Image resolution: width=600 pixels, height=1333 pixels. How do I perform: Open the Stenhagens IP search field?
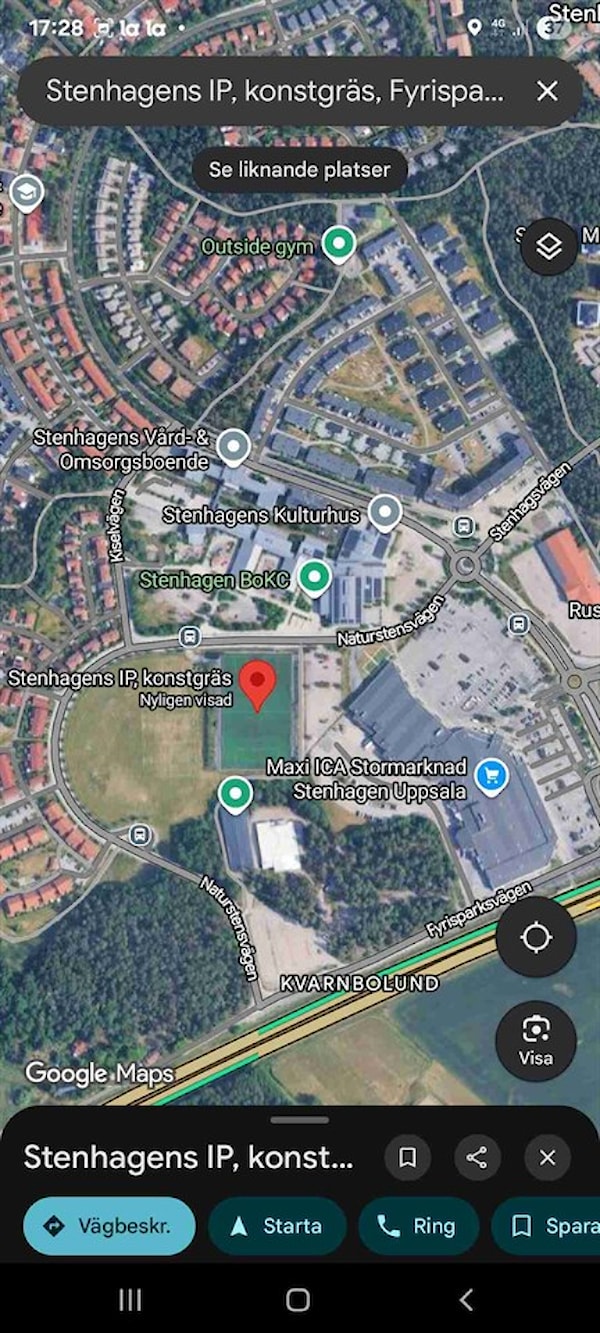(275, 92)
